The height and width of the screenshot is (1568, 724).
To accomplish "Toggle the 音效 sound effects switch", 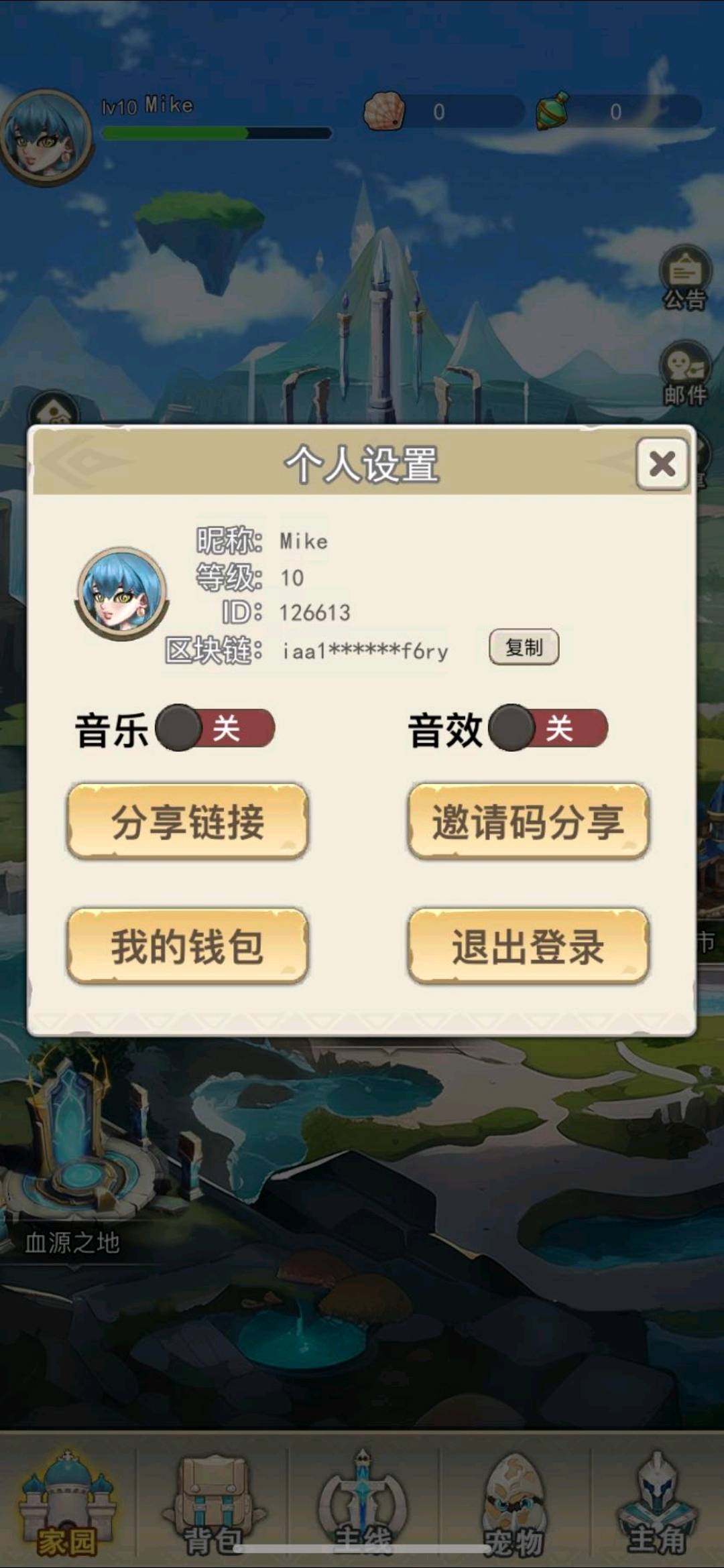I will [548, 728].
